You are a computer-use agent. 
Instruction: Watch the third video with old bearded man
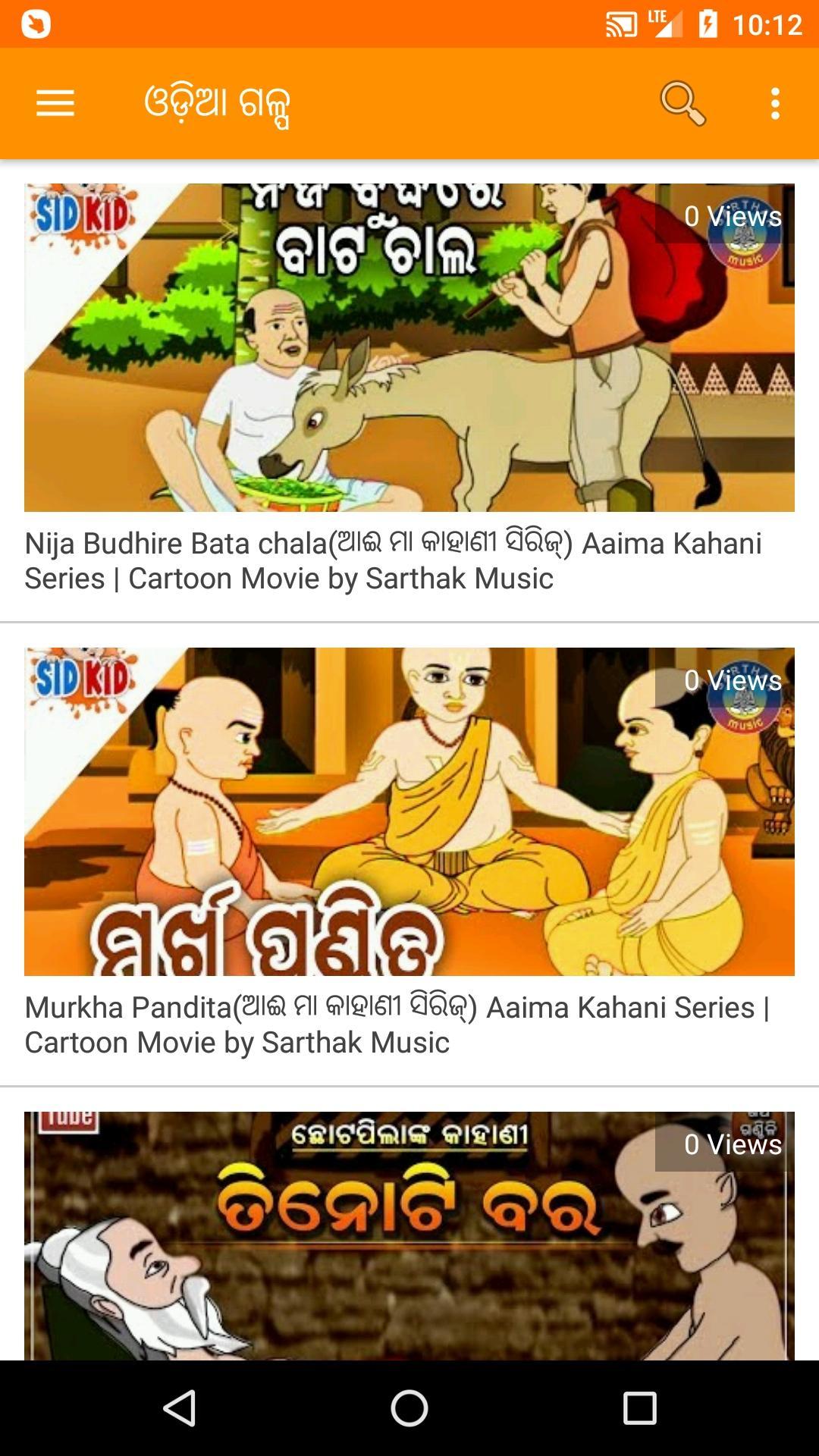pos(409,1235)
